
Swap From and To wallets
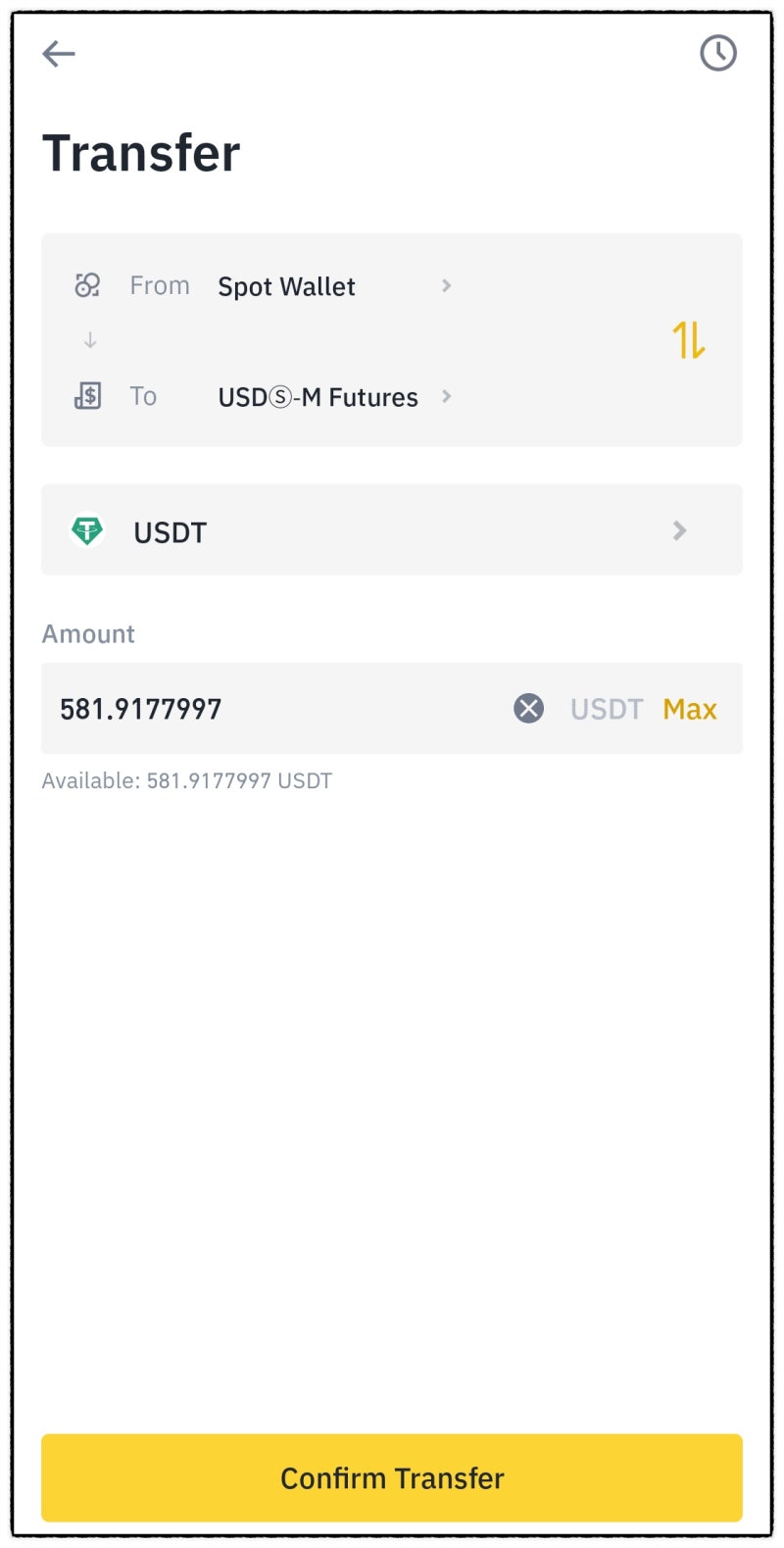[688, 340]
